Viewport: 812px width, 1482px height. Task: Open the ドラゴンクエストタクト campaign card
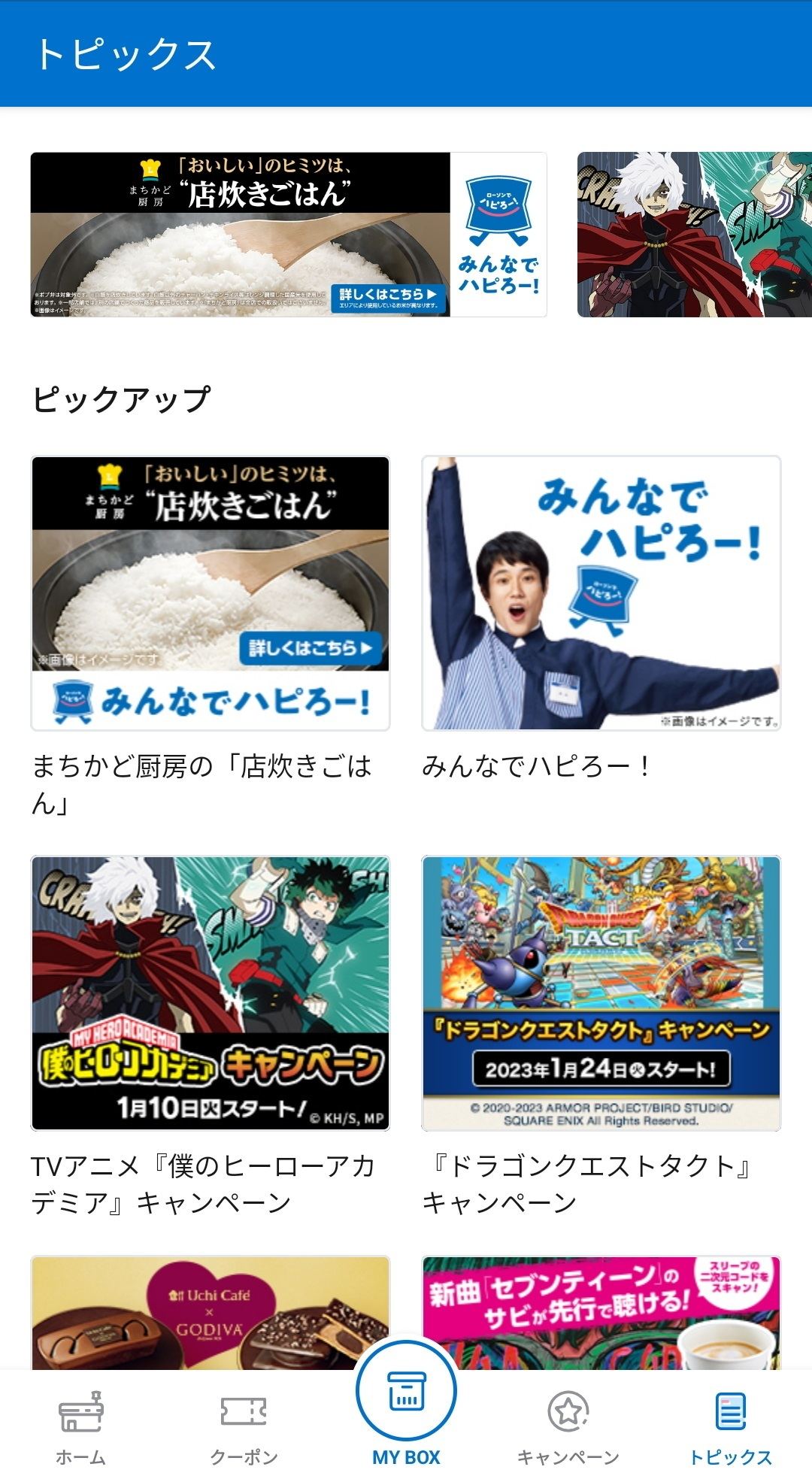tap(601, 993)
